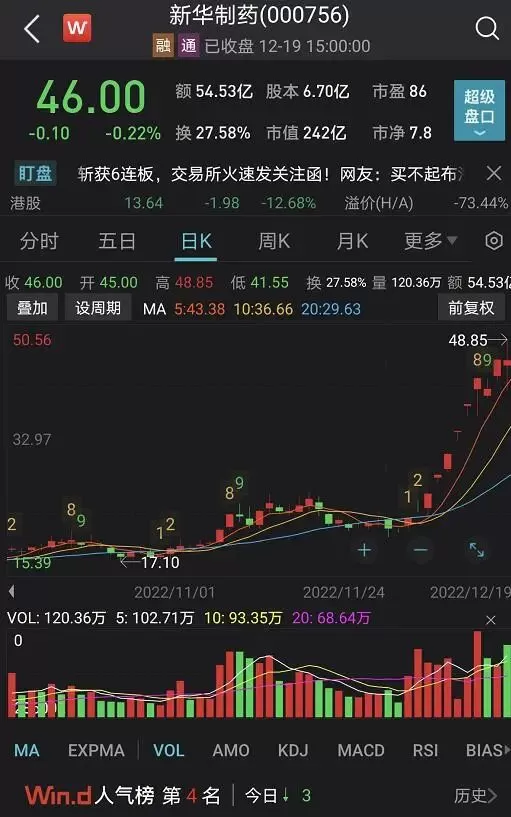Select the MACD indicator
Viewport: 511px width, 817px height.
click(361, 750)
